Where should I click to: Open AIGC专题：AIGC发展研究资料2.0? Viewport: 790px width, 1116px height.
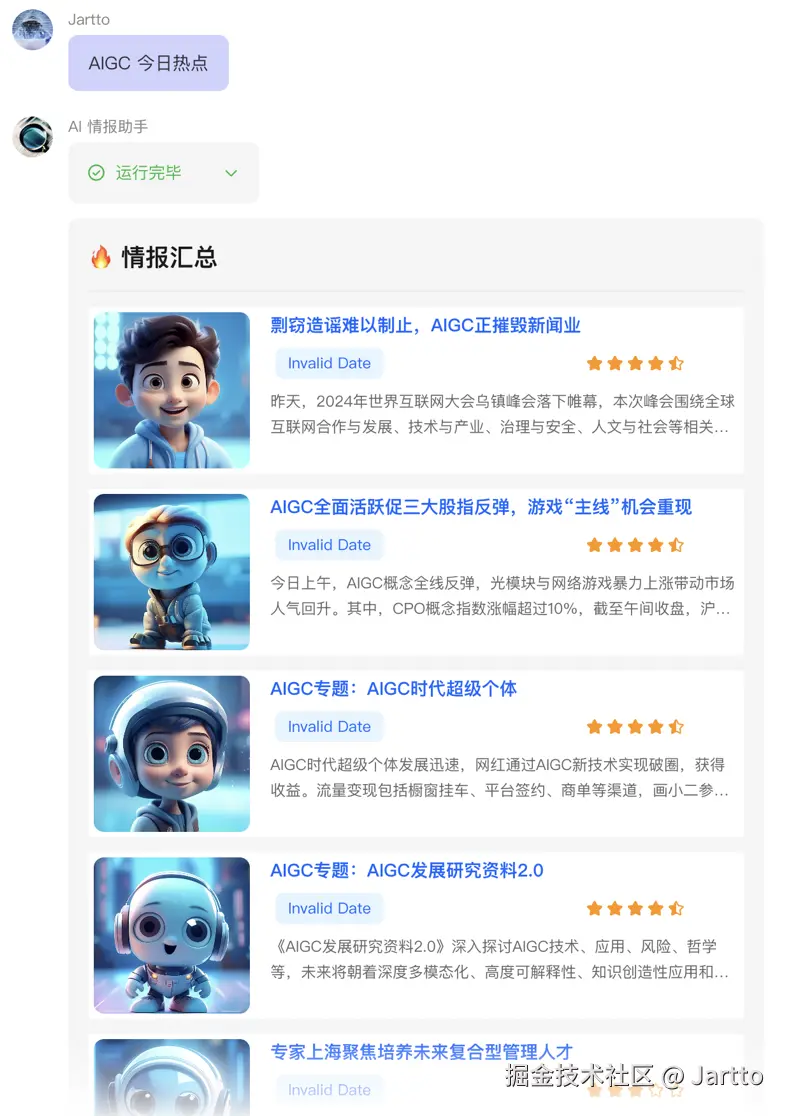406,871
